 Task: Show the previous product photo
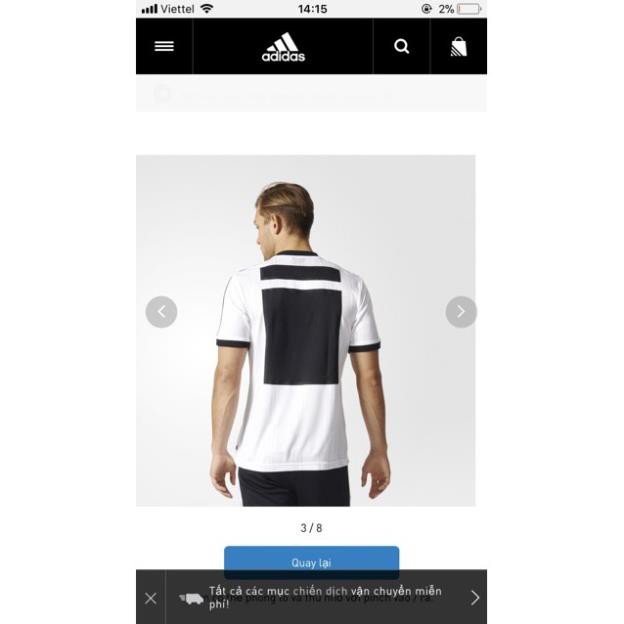[161, 312]
